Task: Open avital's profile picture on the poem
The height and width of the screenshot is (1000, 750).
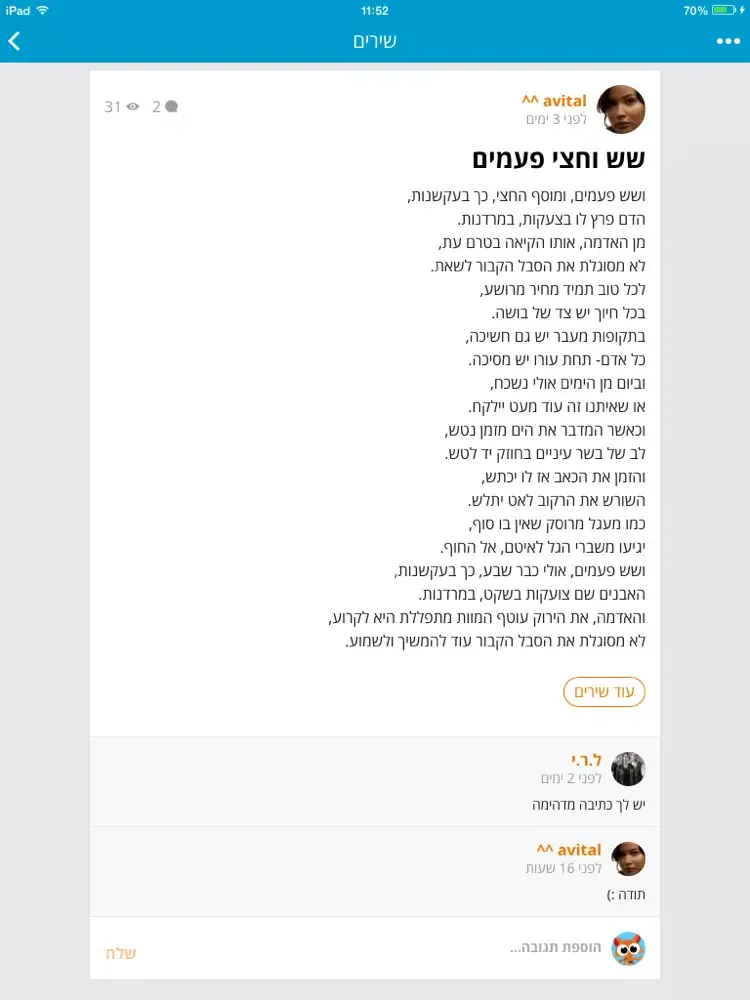Action: point(621,109)
